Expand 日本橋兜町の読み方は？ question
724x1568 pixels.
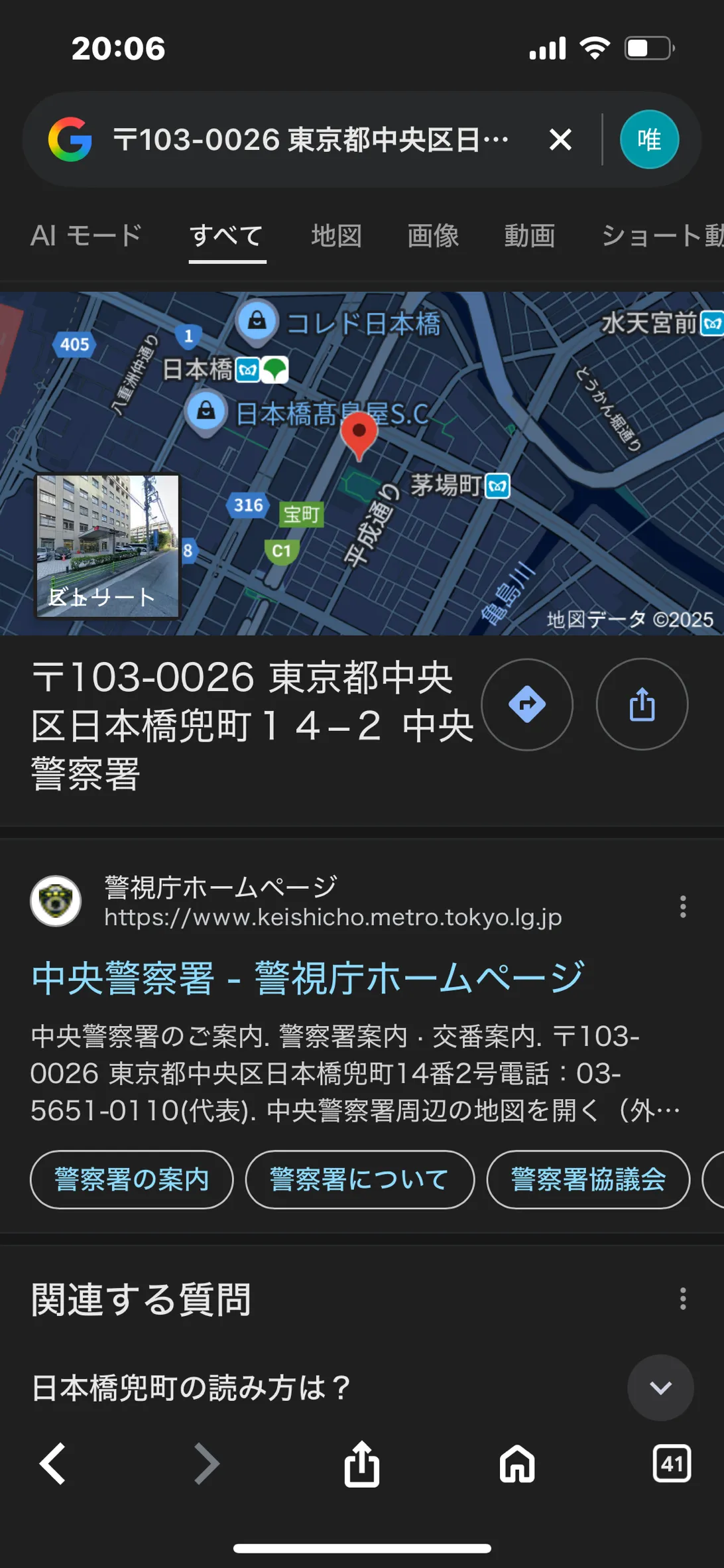660,1388
